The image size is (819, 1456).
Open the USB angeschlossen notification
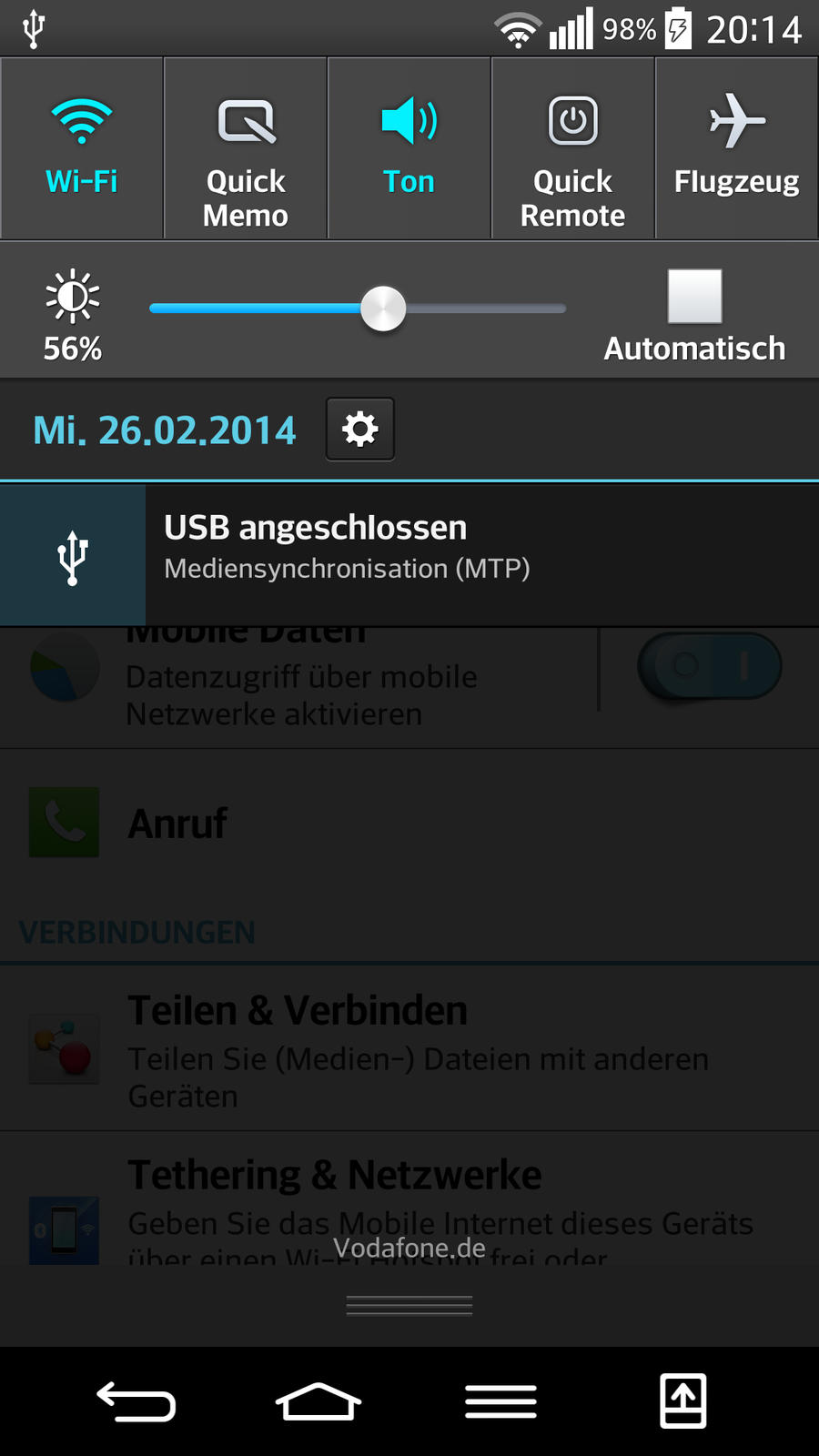pyautogui.click(x=409, y=555)
